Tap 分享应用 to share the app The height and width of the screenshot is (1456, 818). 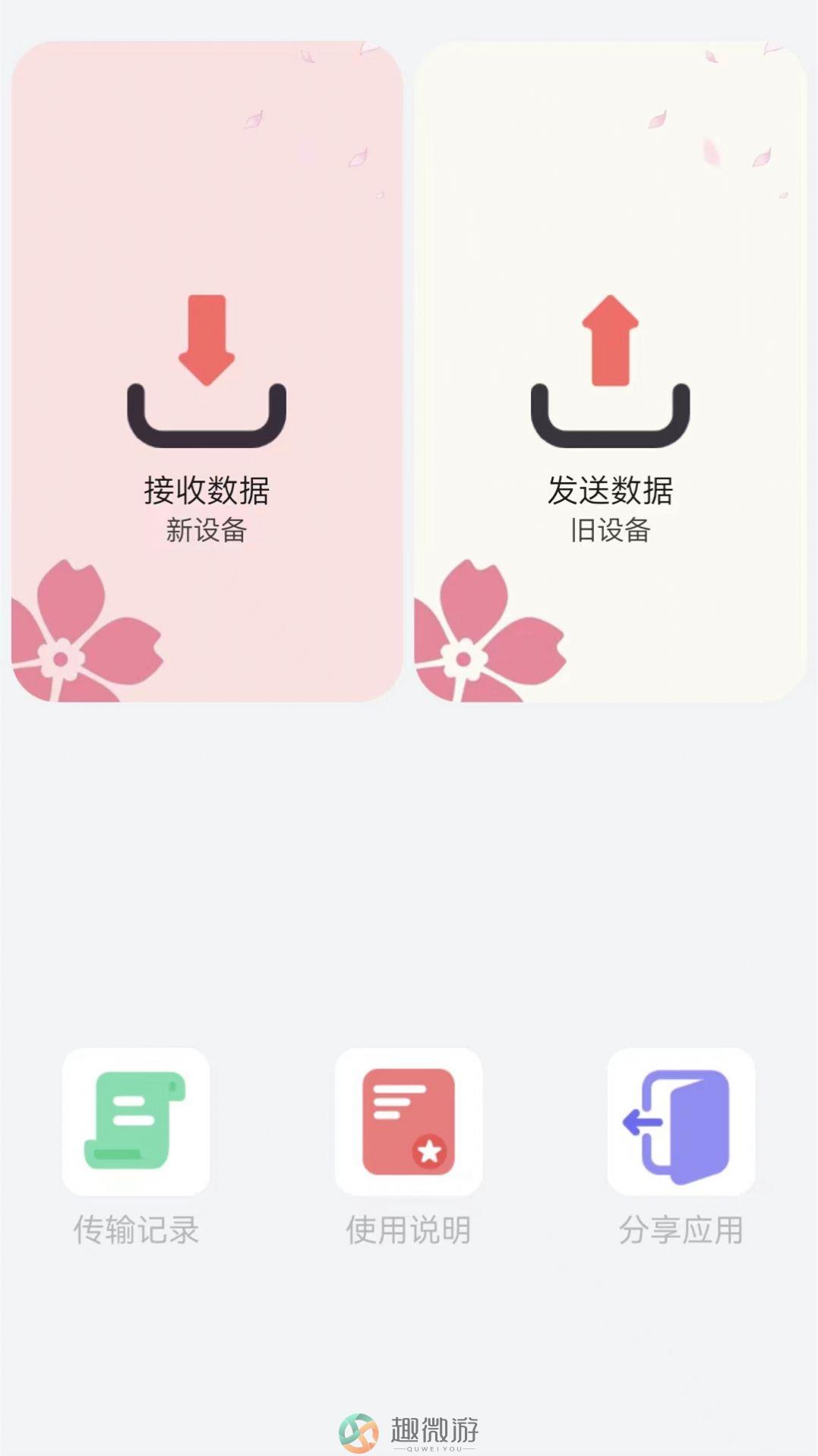[x=681, y=1121]
